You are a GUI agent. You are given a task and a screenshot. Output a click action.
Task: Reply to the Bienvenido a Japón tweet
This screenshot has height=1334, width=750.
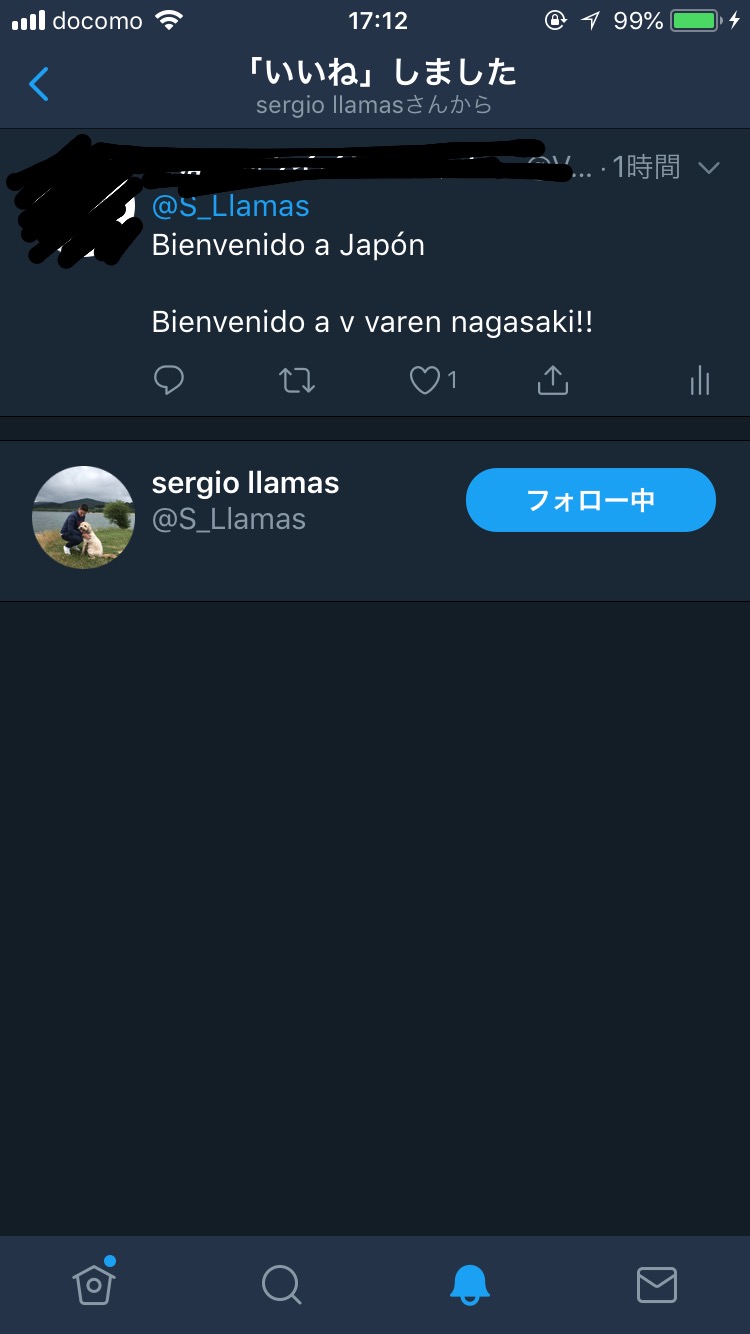click(x=169, y=380)
